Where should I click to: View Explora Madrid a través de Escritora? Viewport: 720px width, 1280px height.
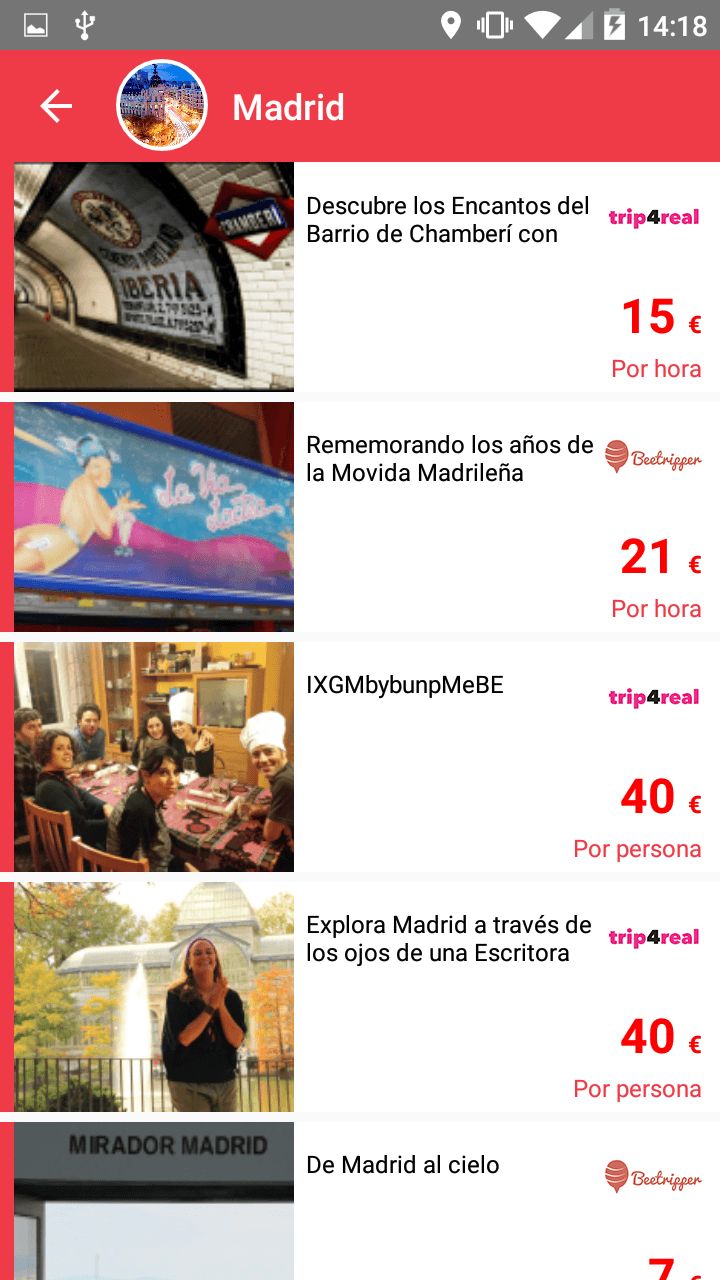click(360, 997)
